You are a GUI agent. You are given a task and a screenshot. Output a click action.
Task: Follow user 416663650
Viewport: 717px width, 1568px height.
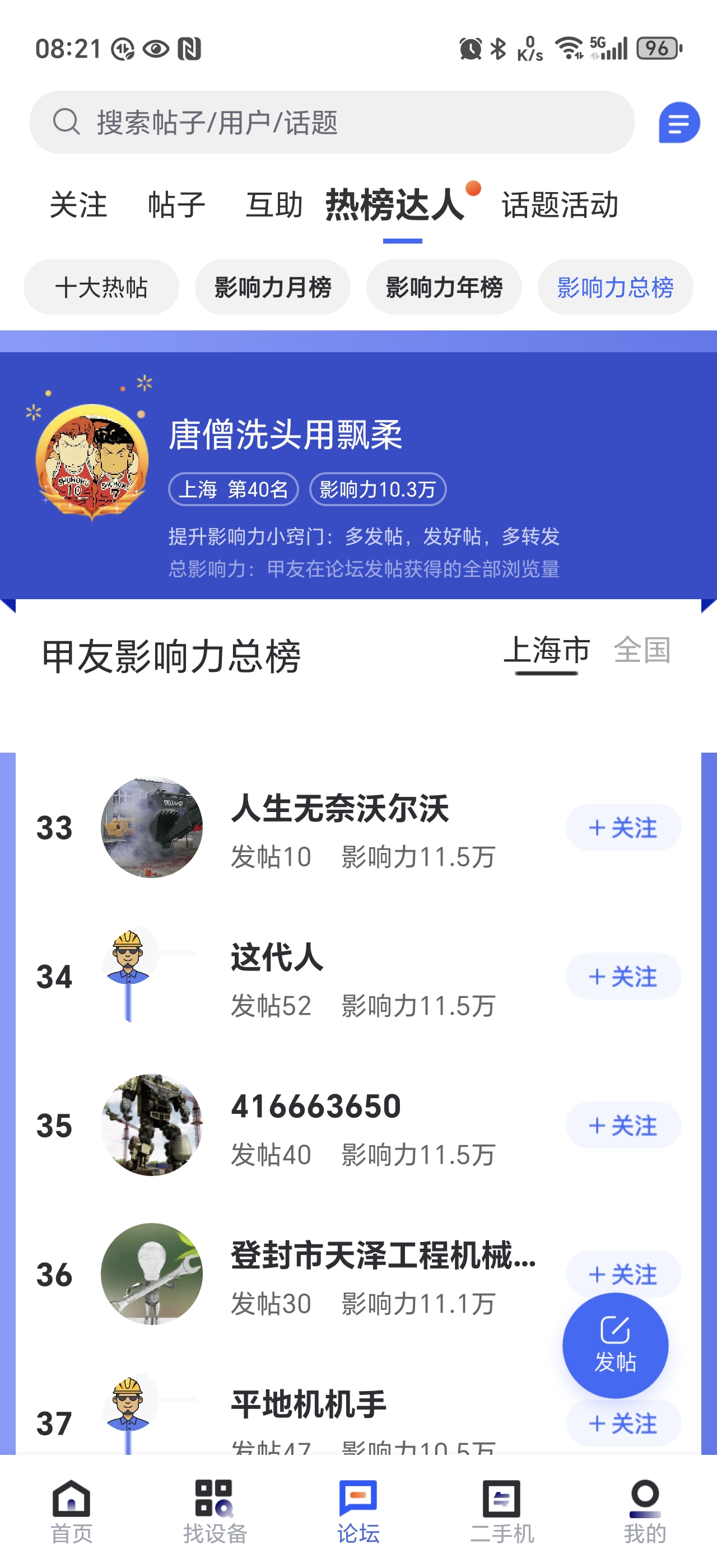[623, 1126]
